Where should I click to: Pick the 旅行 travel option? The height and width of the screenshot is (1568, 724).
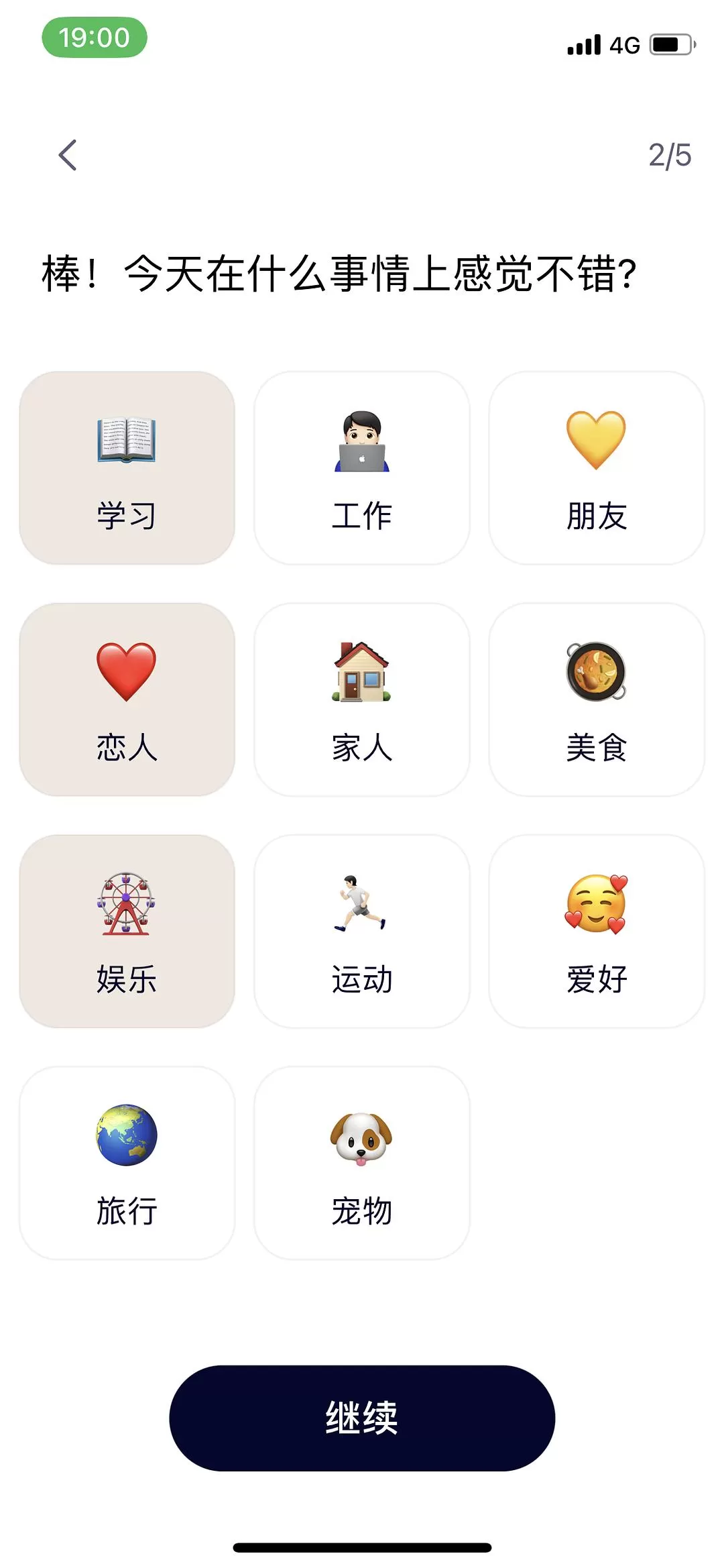pyautogui.click(x=127, y=1163)
